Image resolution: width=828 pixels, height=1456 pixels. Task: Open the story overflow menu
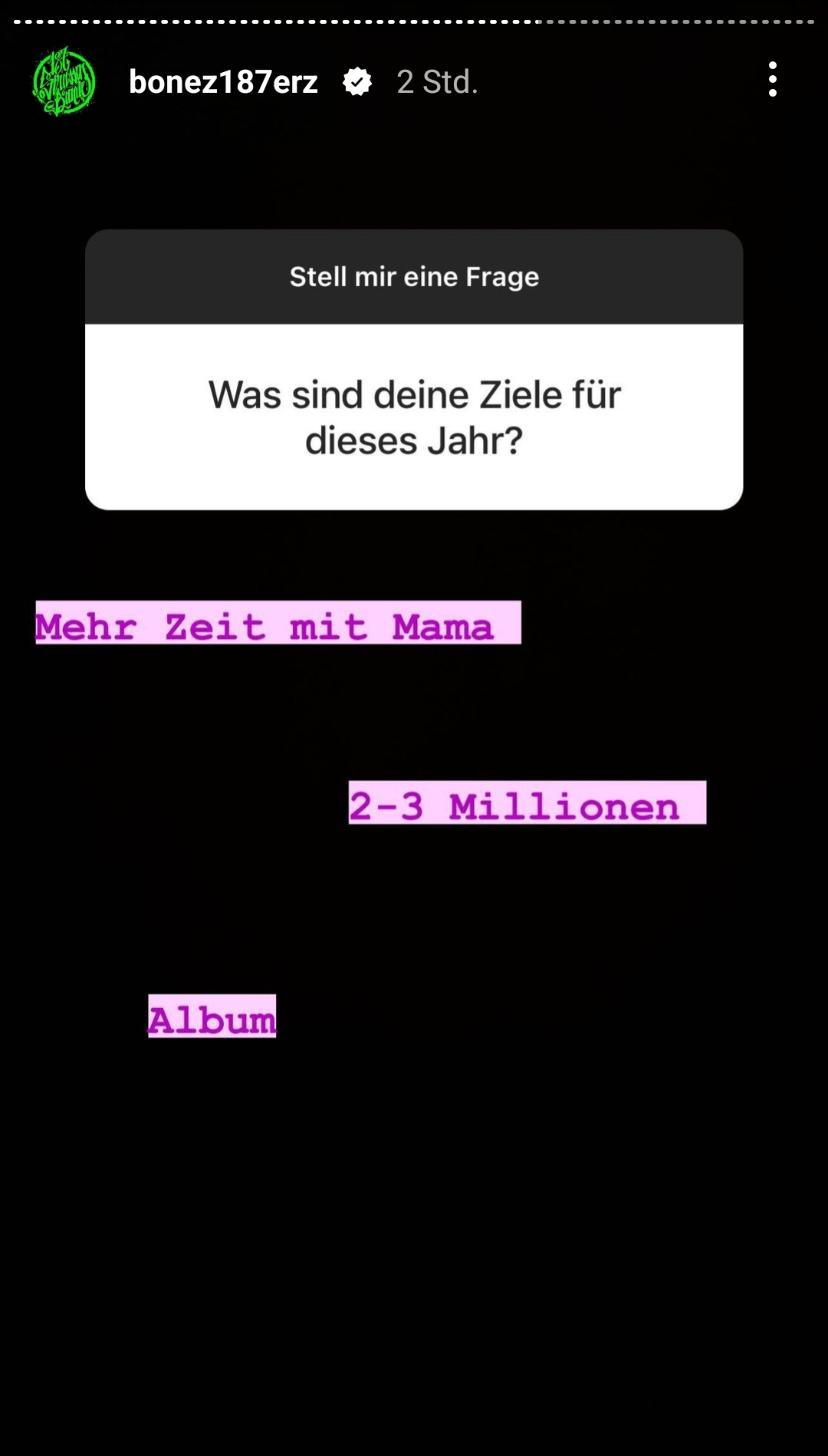coord(772,80)
